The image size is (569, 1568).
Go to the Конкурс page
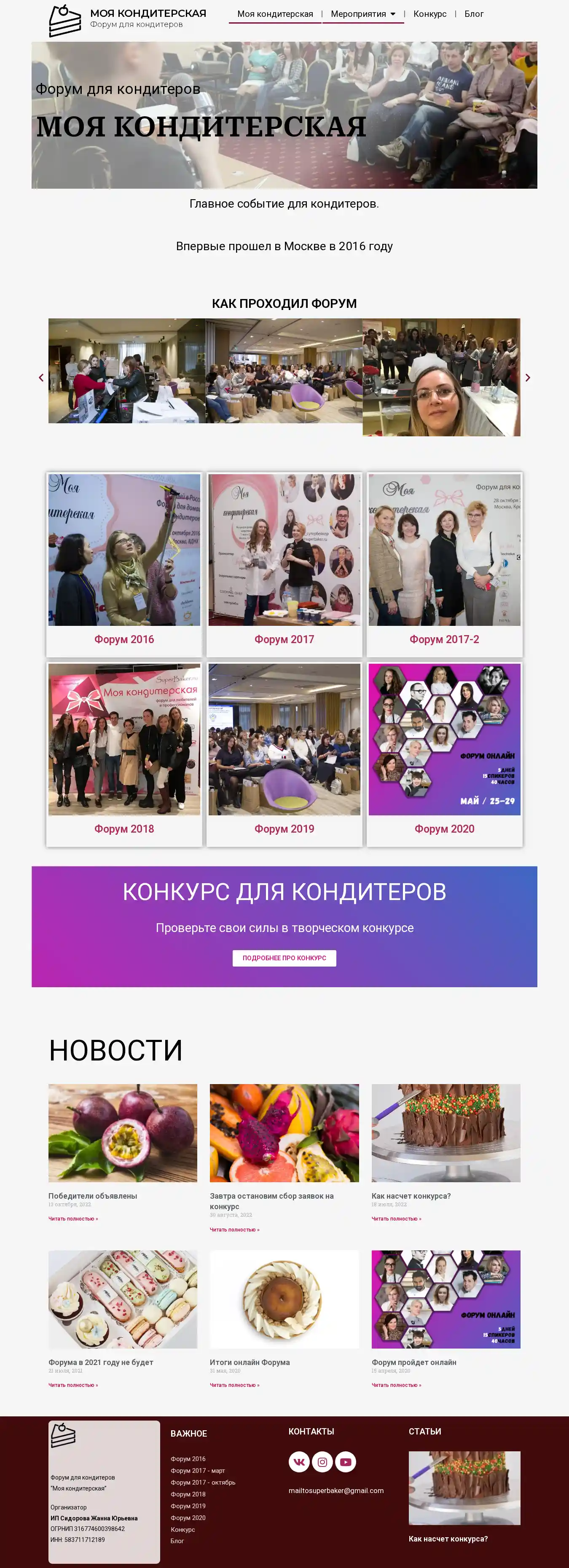(x=429, y=14)
